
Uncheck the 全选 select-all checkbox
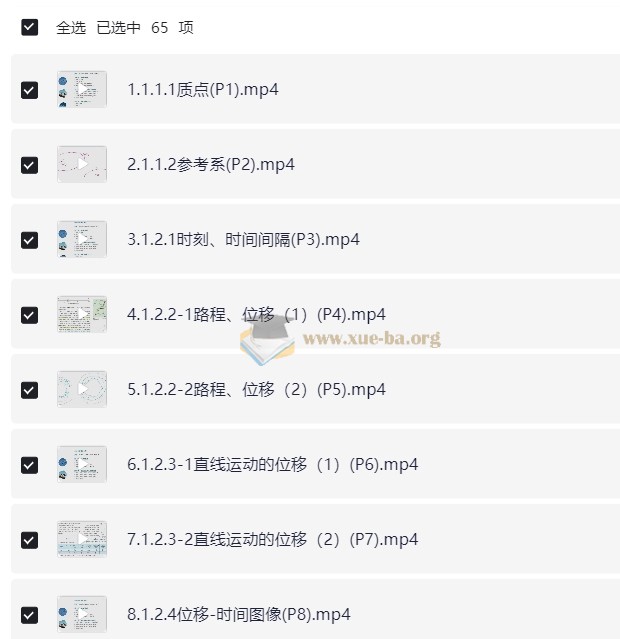[x=30, y=27]
